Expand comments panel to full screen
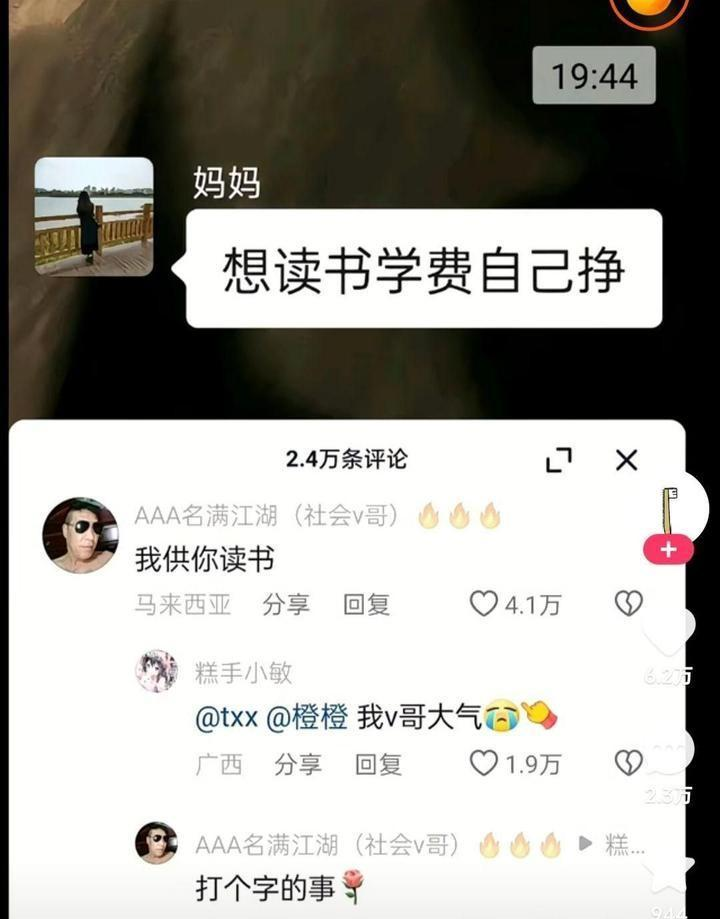Image resolution: width=720 pixels, height=919 pixels. [x=559, y=460]
